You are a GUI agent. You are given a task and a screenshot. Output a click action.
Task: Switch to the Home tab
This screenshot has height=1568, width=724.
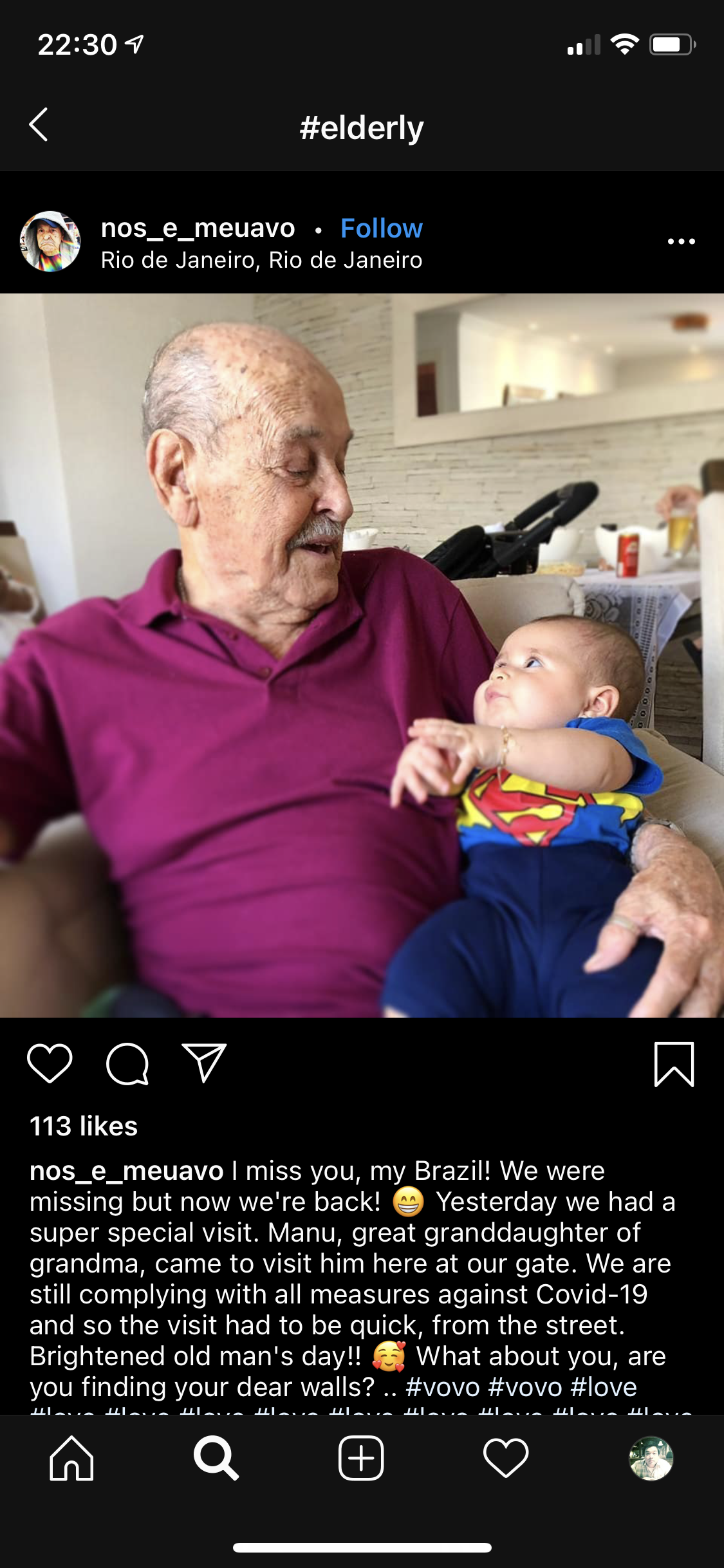point(71,1458)
